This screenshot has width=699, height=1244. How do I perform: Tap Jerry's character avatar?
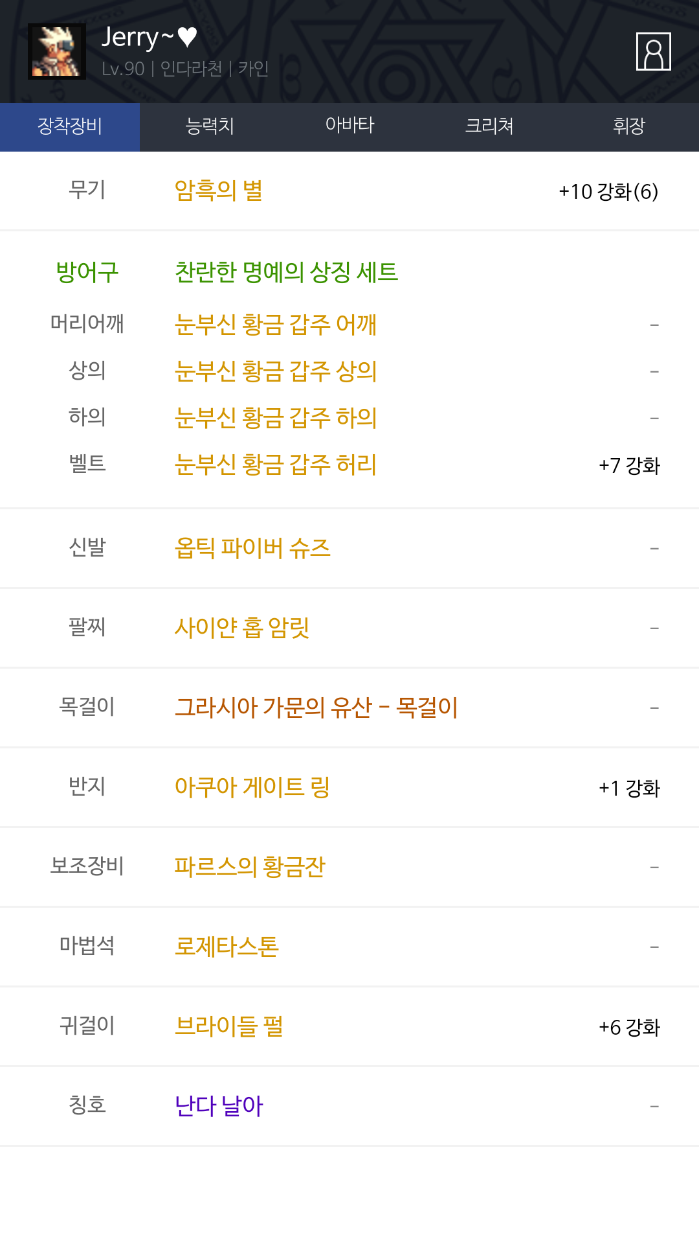(56, 51)
